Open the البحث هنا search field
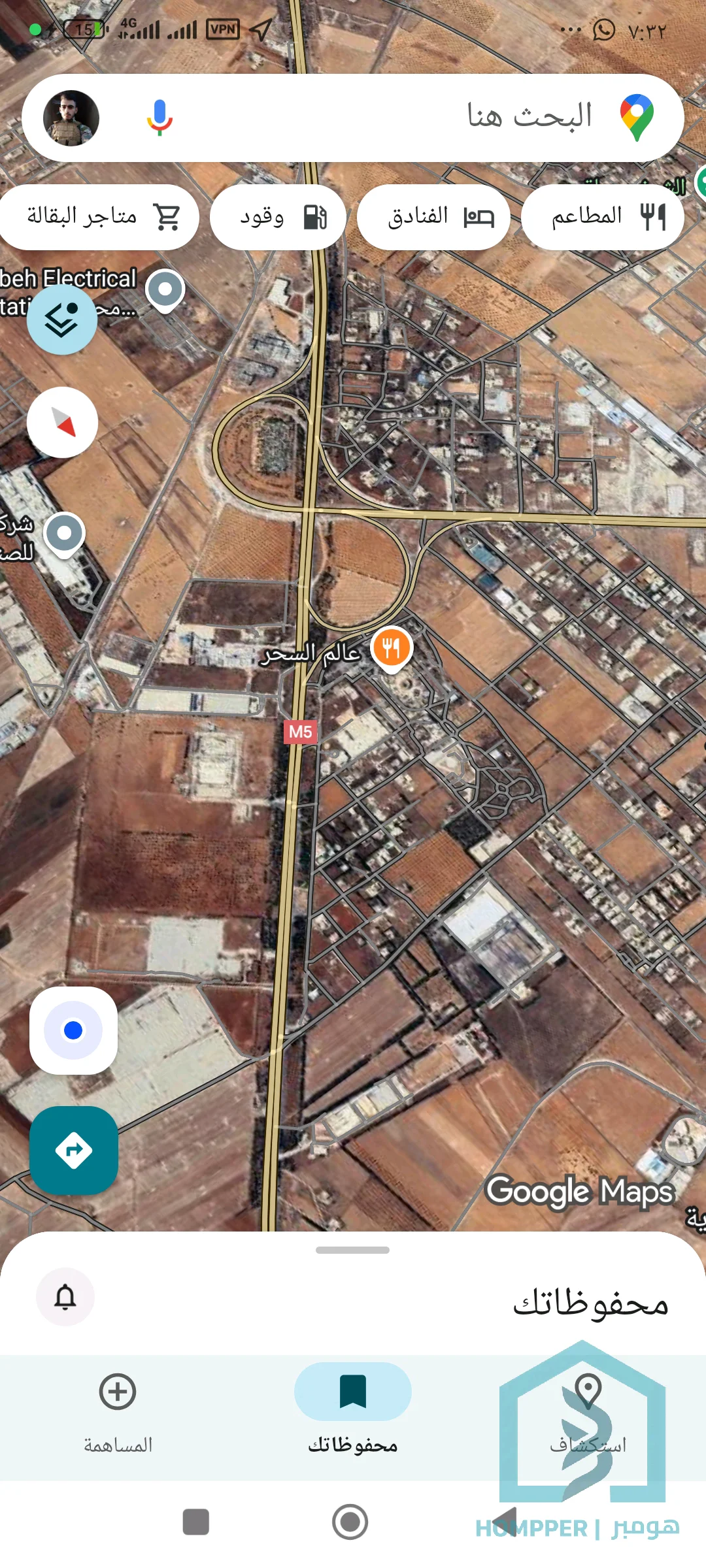Viewport: 706px width, 1568px height. (458, 118)
